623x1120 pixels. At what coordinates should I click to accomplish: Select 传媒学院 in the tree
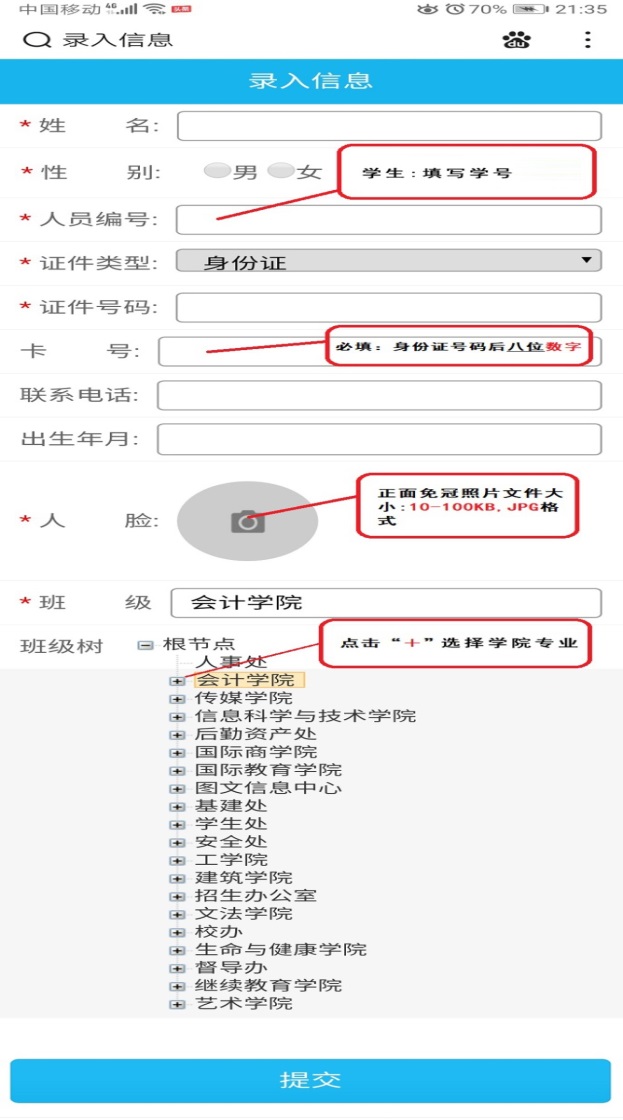pos(243,698)
